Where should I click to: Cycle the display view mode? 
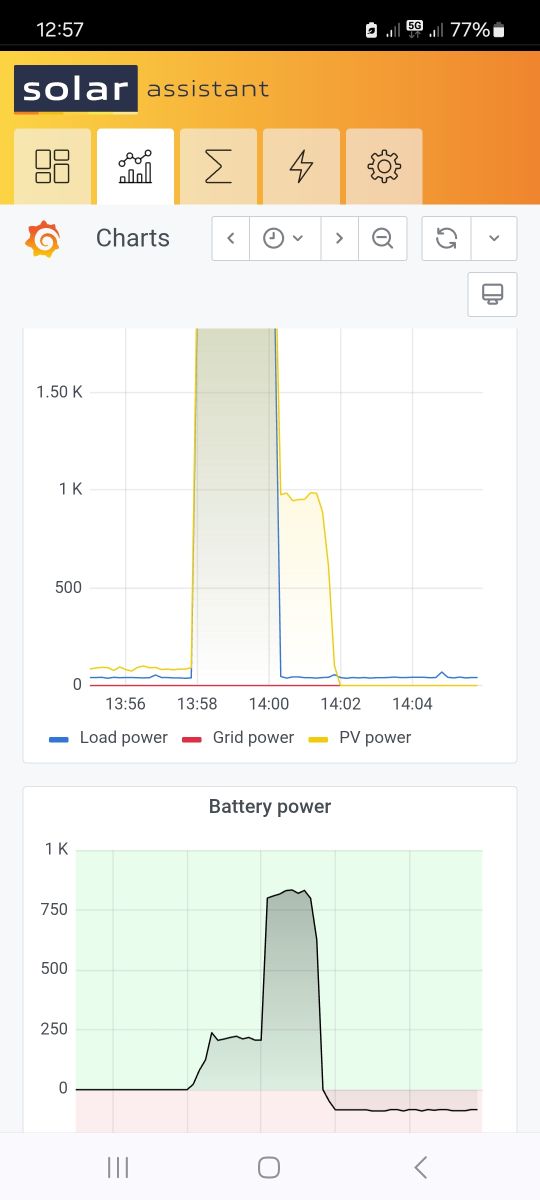pyautogui.click(x=492, y=294)
